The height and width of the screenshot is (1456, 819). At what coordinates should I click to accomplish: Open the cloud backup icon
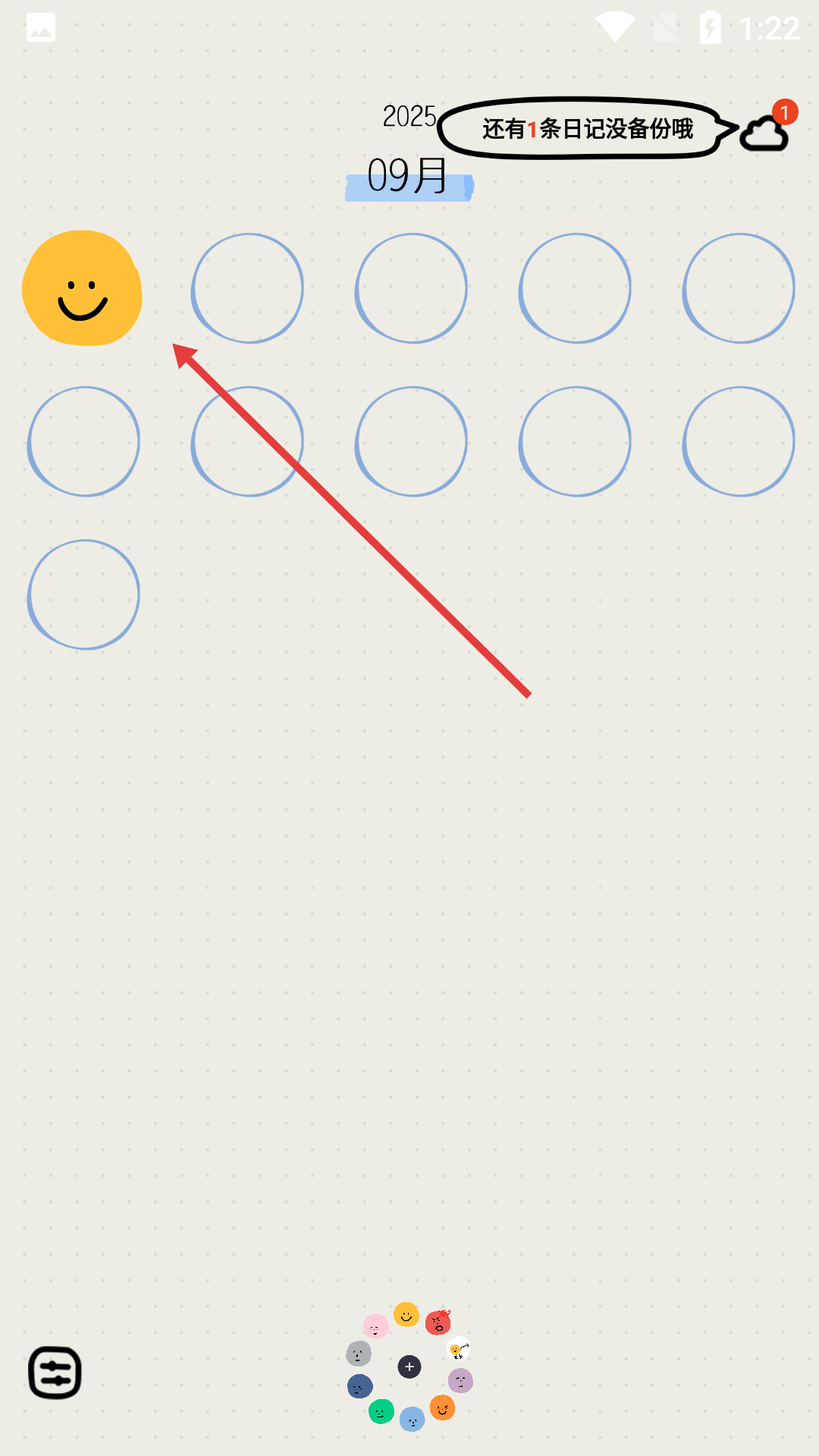click(x=764, y=134)
